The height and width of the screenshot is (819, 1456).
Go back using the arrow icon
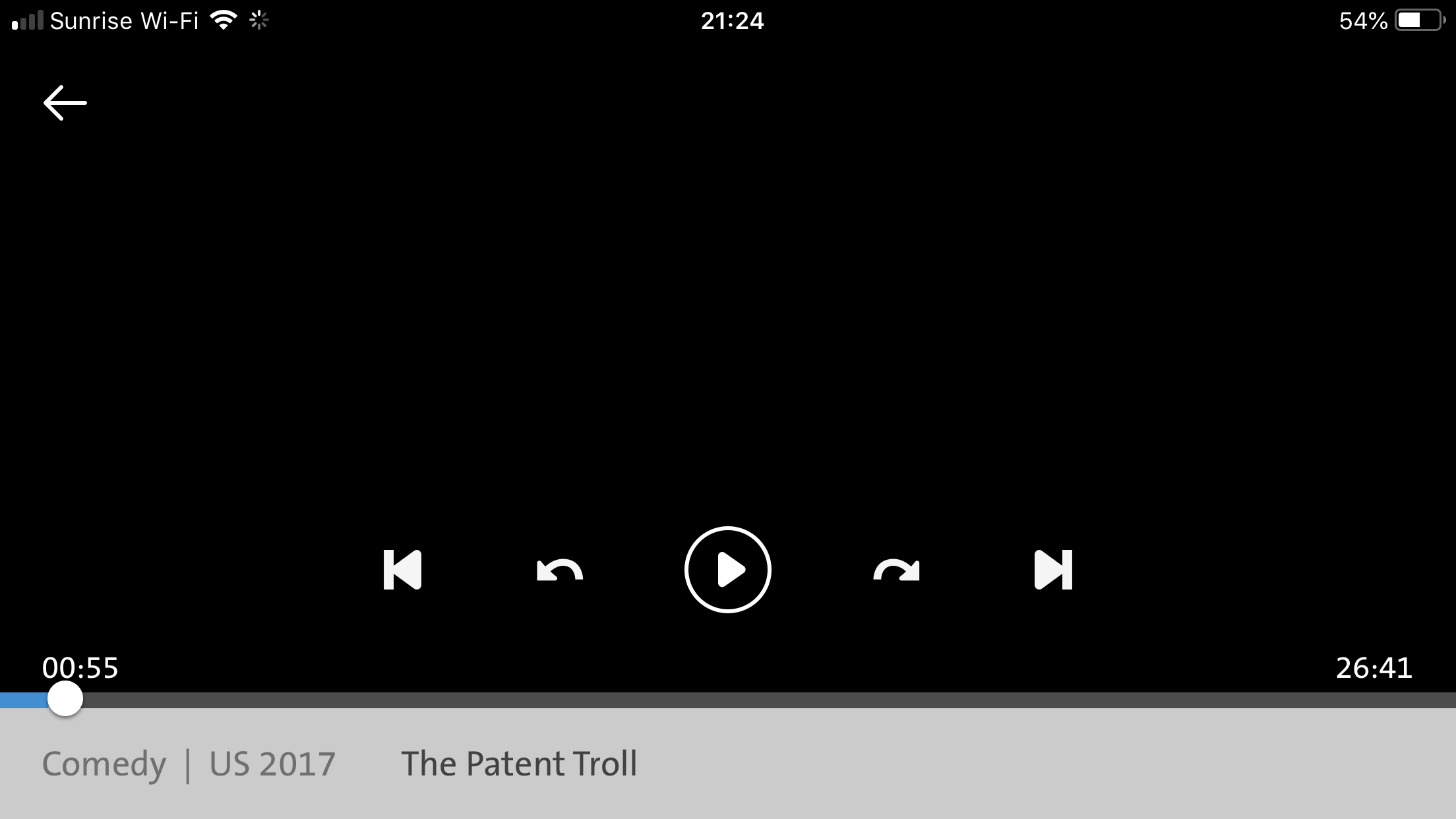[x=65, y=103]
